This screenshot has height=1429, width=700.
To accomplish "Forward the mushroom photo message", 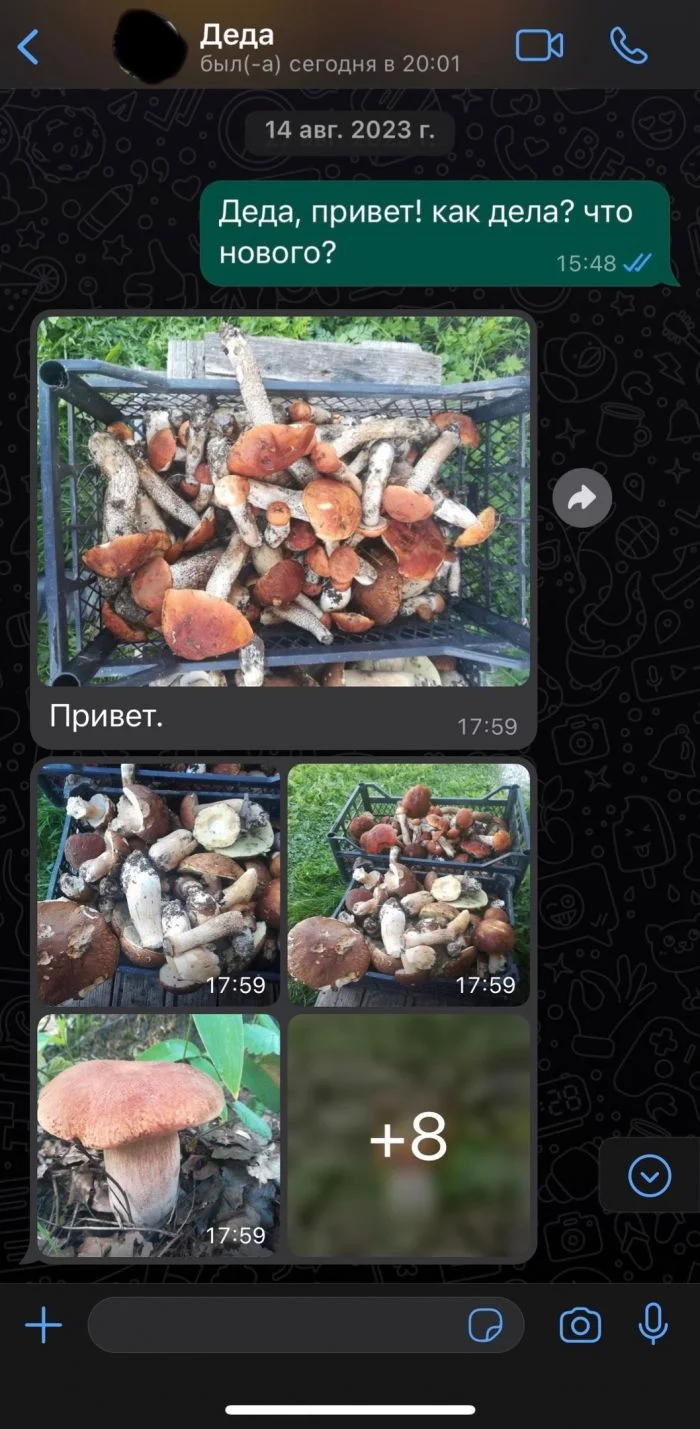I will click(x=582, y=498).
